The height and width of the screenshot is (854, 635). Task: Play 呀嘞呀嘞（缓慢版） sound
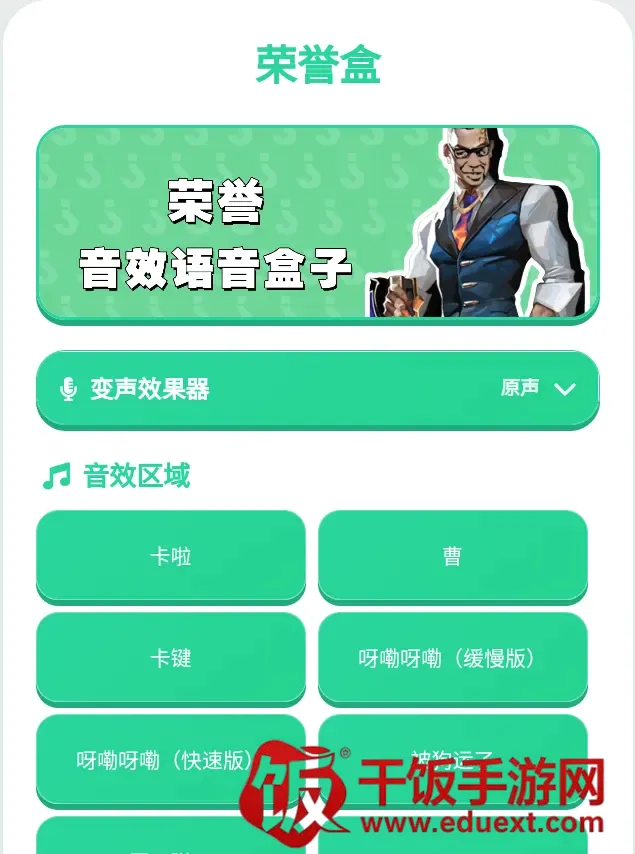[453, 658]
